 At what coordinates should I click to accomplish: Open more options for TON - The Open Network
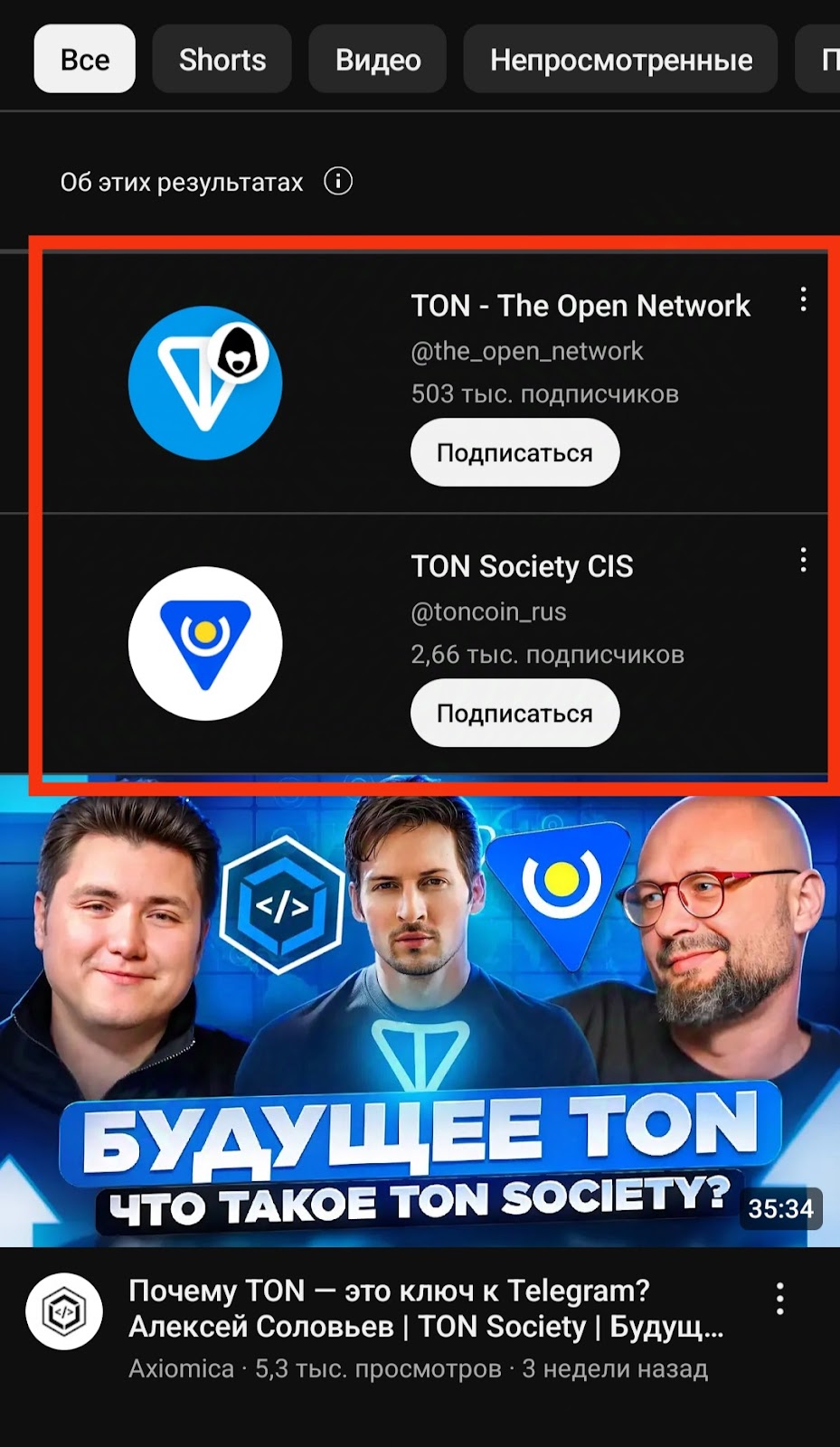tap(803, 300)
